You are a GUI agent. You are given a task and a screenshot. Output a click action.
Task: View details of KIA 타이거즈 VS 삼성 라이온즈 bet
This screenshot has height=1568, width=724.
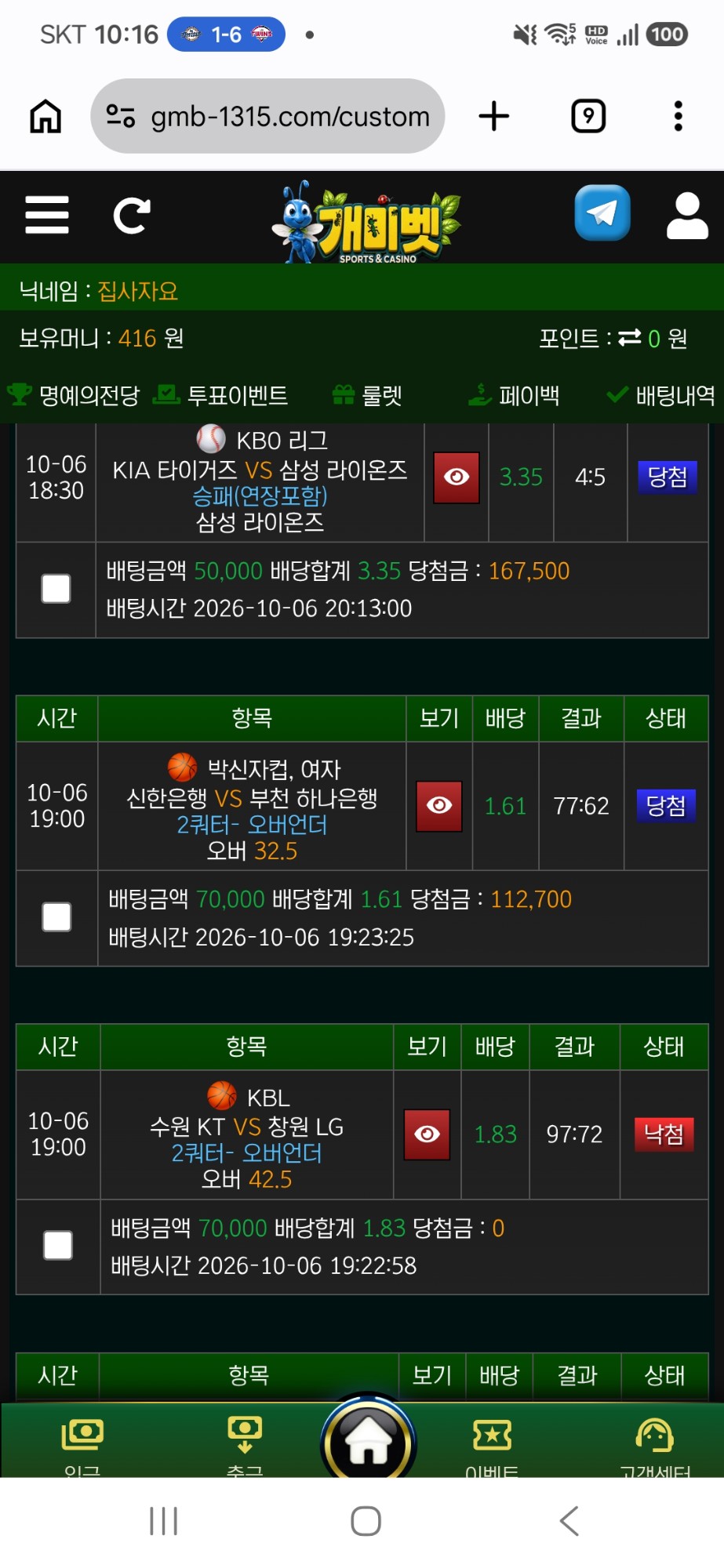point(457,477)
